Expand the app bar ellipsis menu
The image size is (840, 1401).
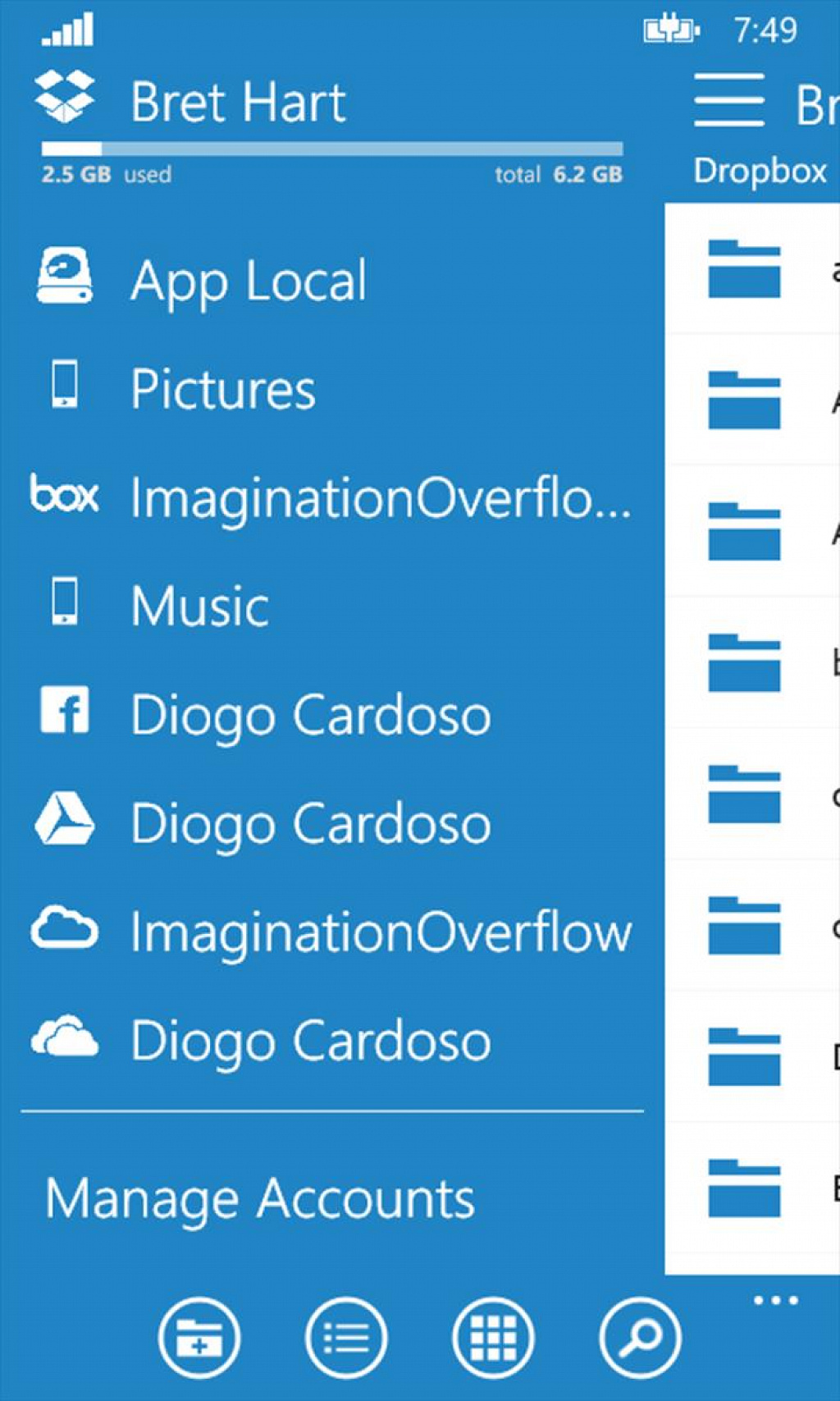(x=775, y=1300)
